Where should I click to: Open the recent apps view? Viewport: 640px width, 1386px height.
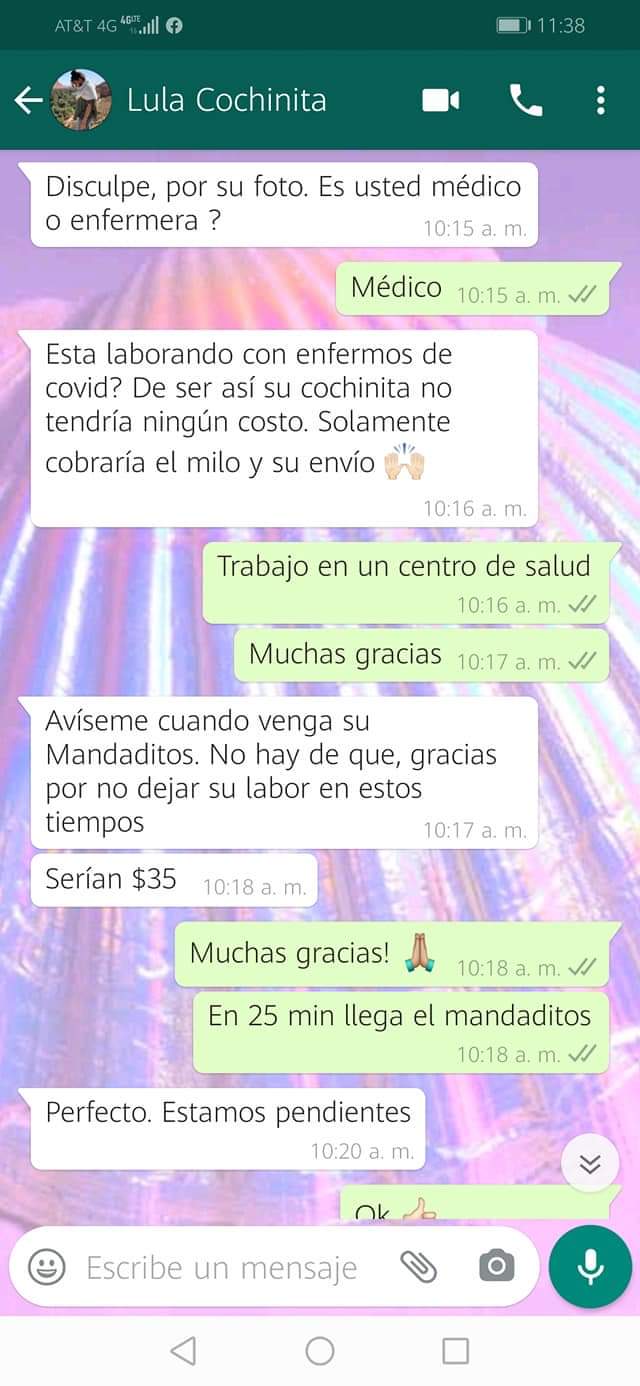click(455, 1351)
